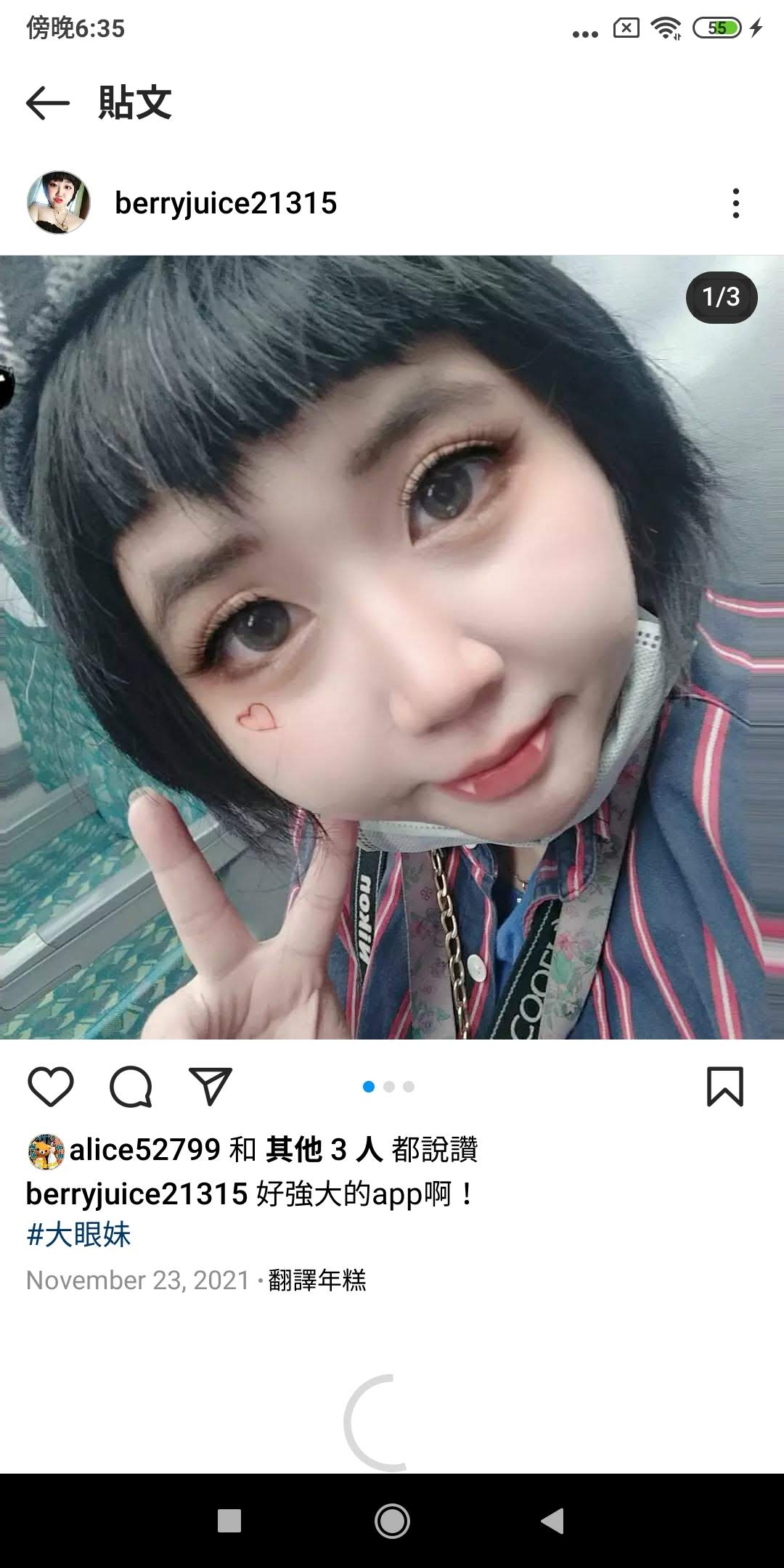Share the post via the paper plane icon

click(210, 1087)
